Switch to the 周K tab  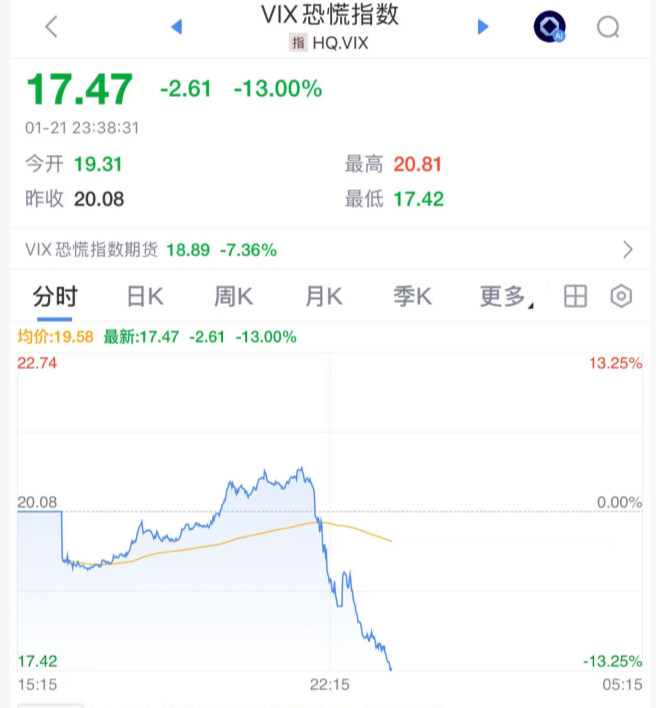tap(233, 296)
